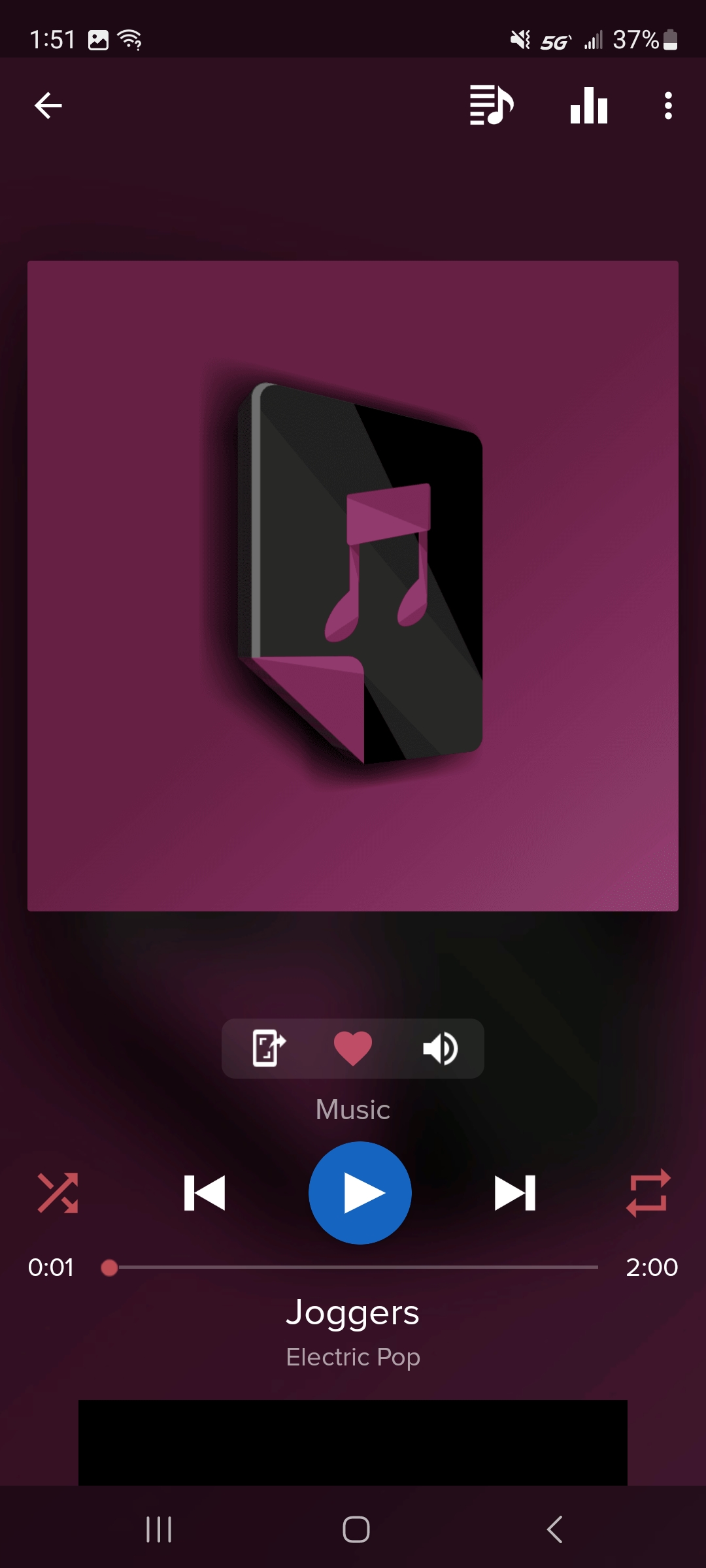
Task: Tap the system home button
Action: coord(356,1529)
